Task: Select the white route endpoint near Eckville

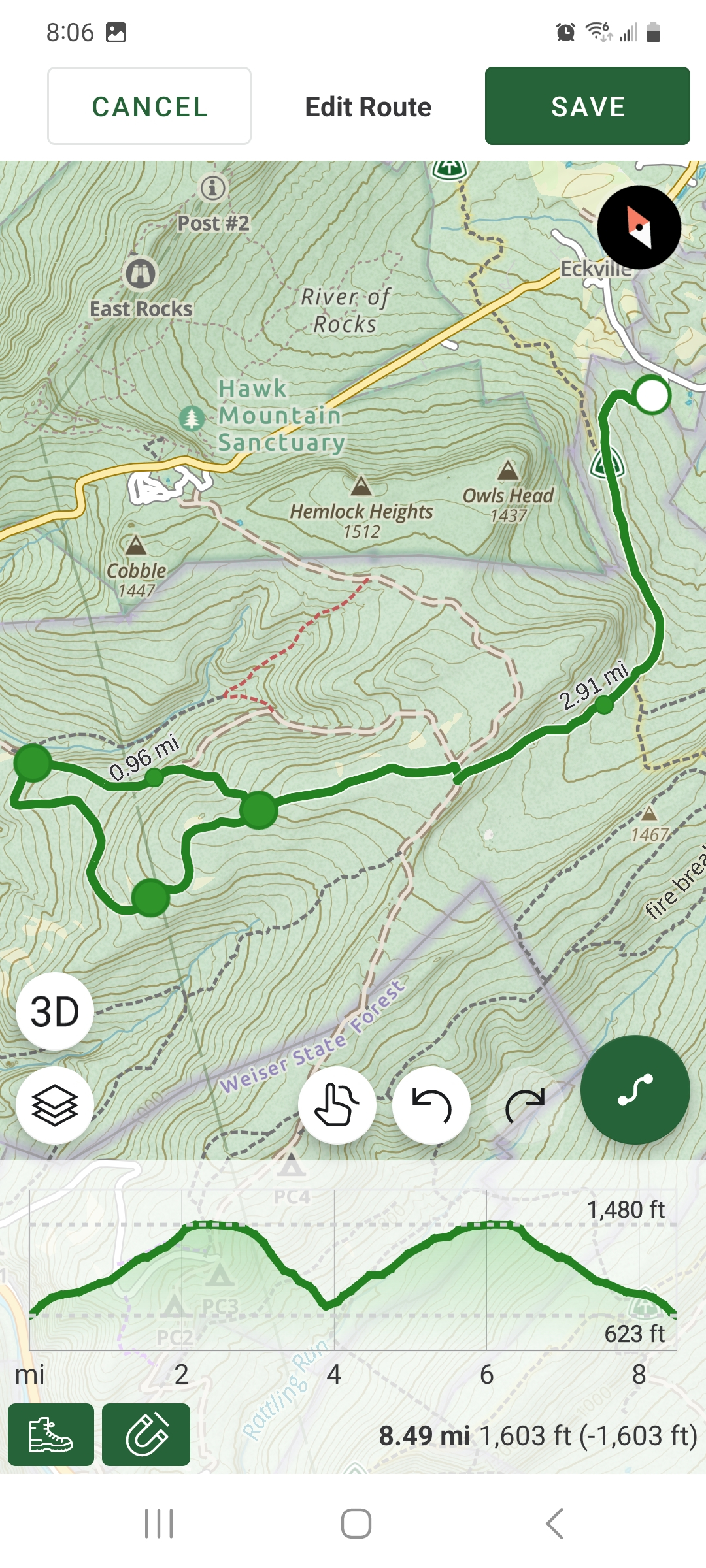Action: 652,395
